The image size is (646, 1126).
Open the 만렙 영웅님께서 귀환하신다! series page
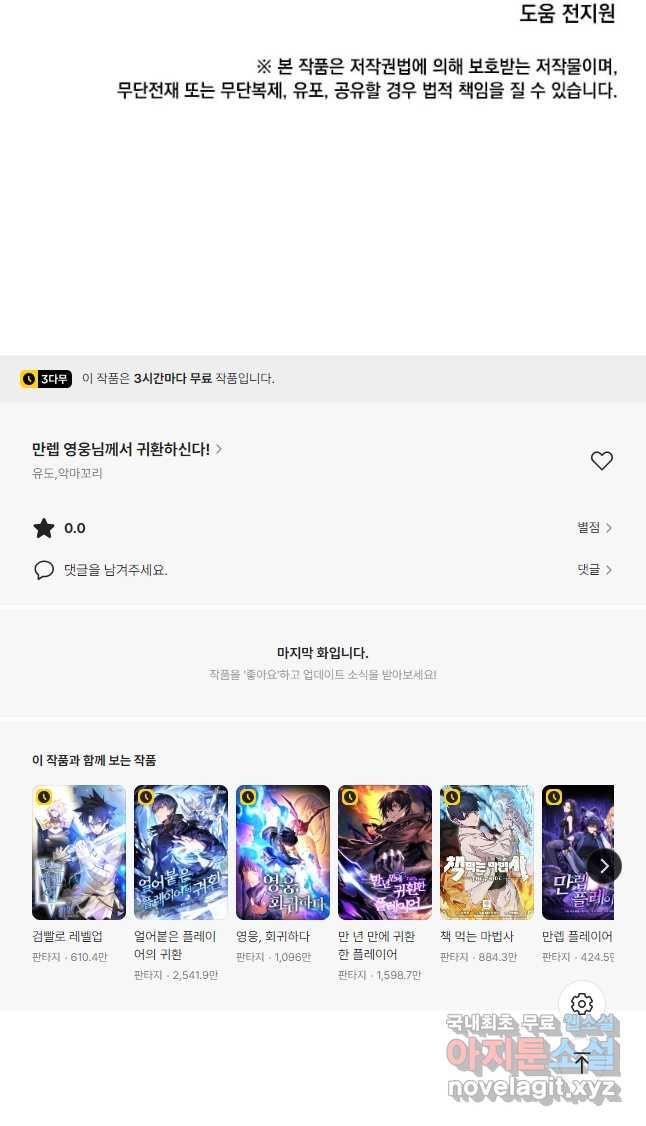(x=127, y=449)
